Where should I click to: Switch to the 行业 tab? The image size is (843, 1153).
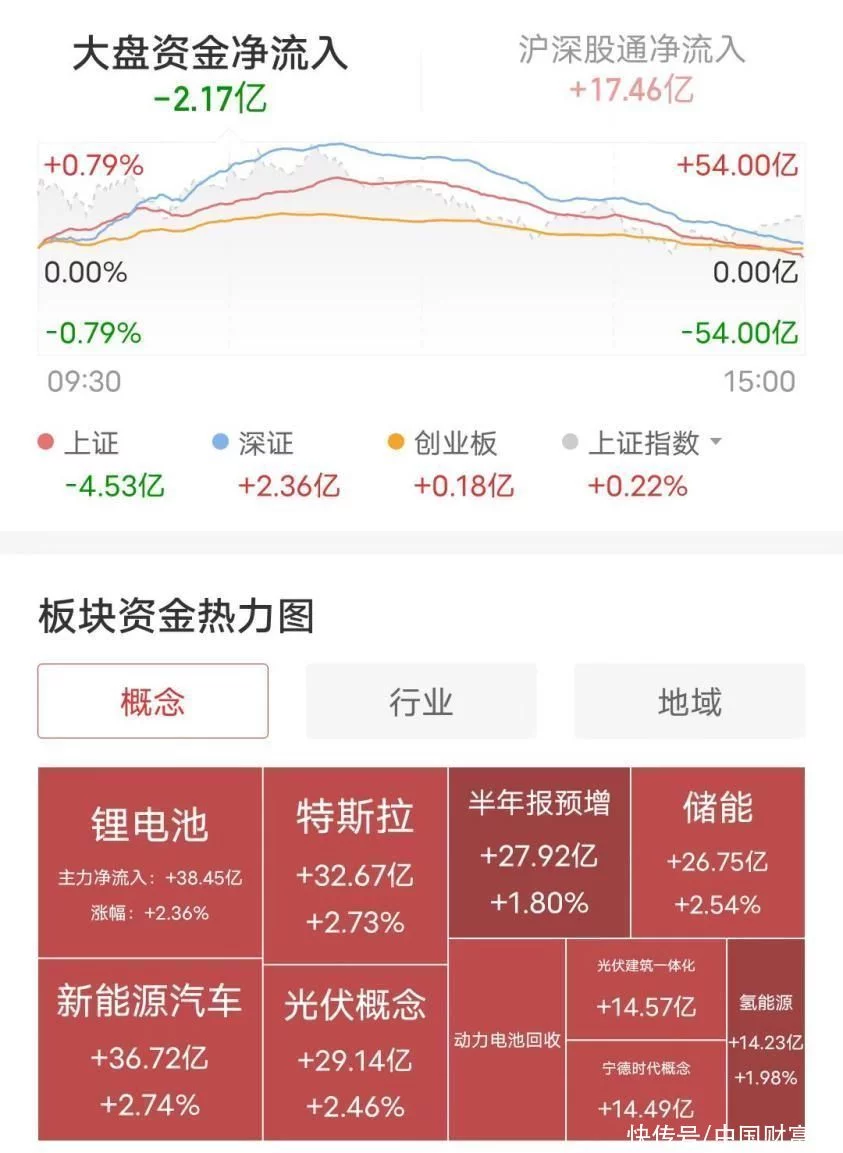click(x=421, y=701)
